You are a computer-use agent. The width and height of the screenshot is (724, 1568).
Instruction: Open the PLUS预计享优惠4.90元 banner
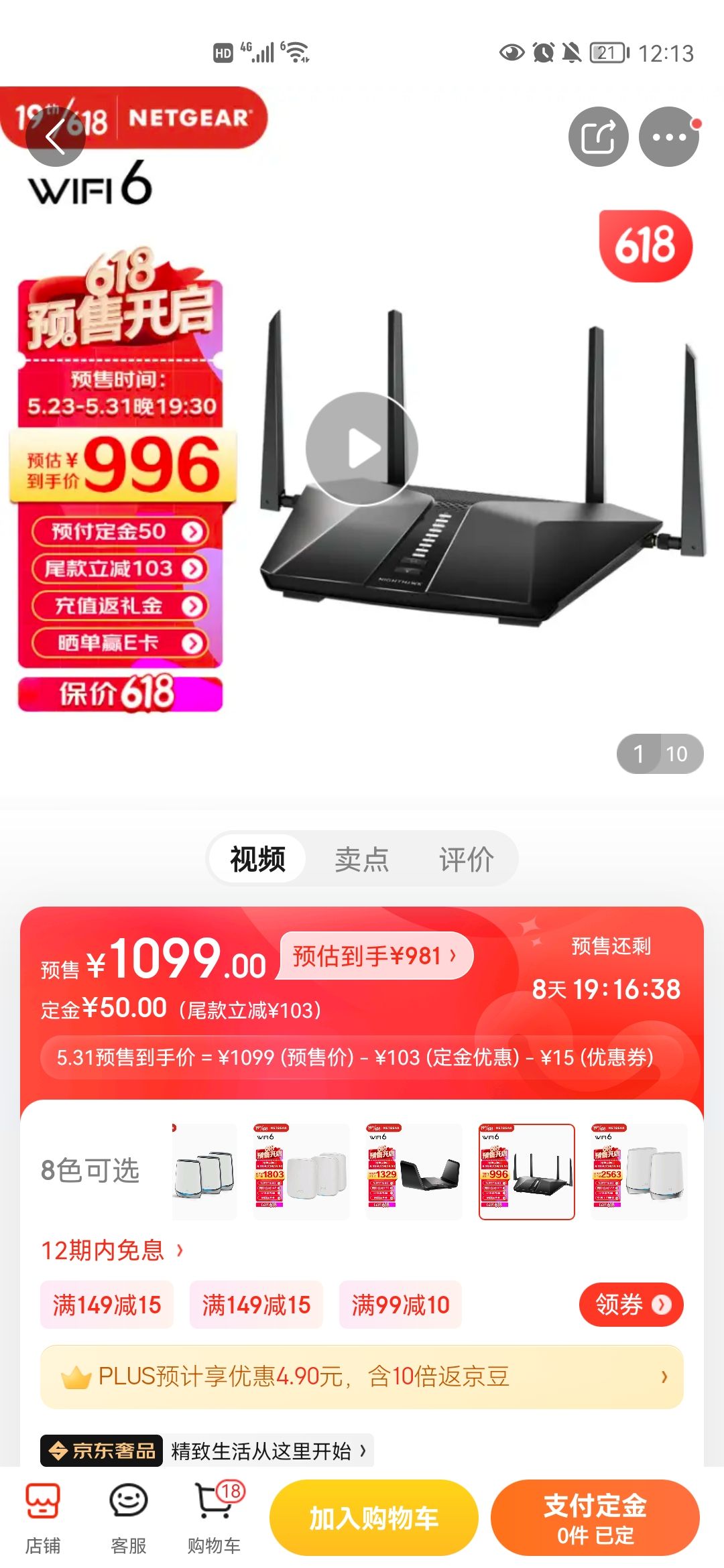(362, 1376)
